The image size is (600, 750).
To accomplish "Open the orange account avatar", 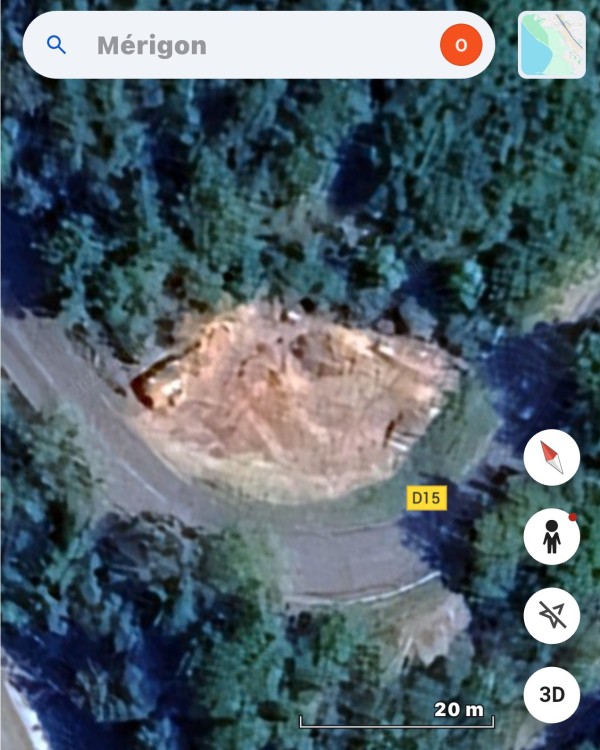I will (x=461, y=45).
